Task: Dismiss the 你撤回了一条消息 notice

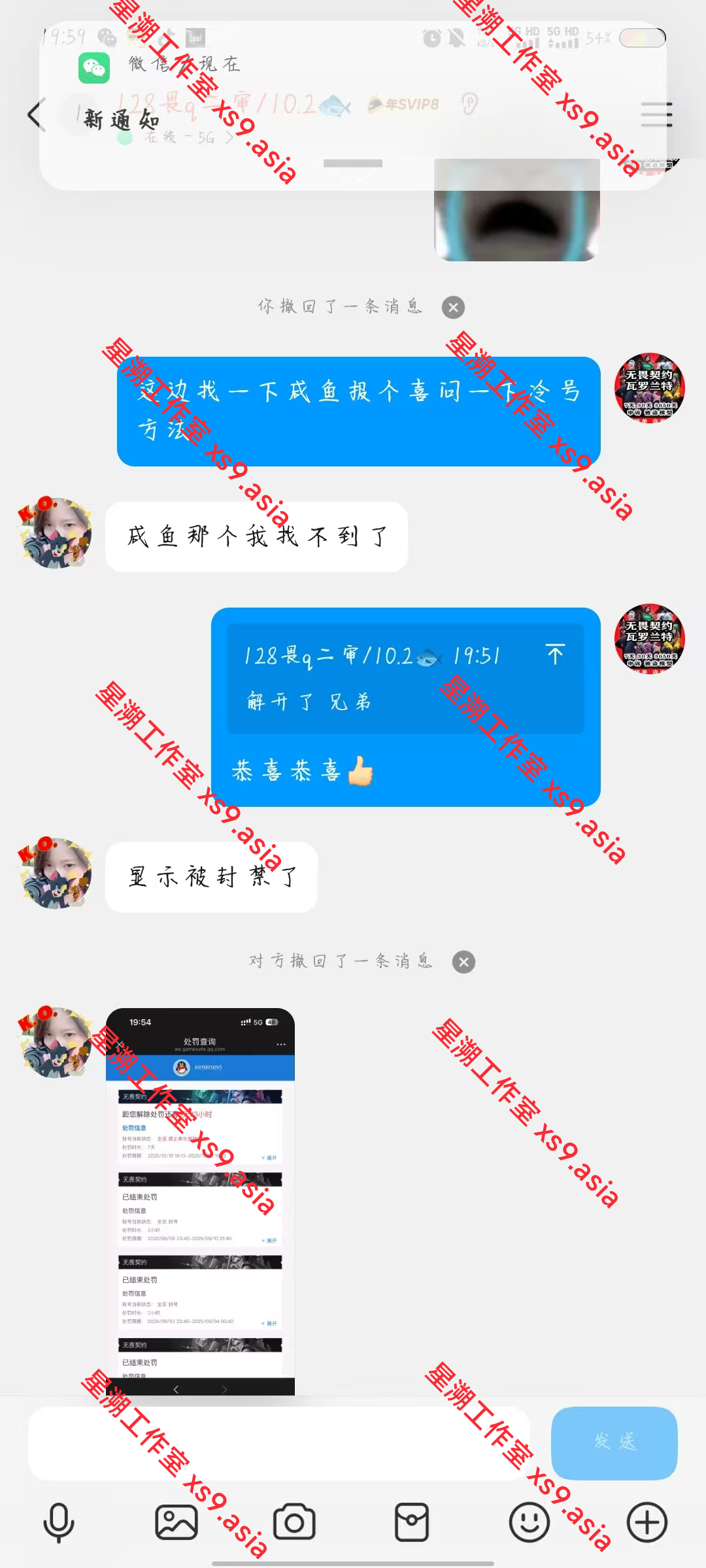Action: click(453, 307)
